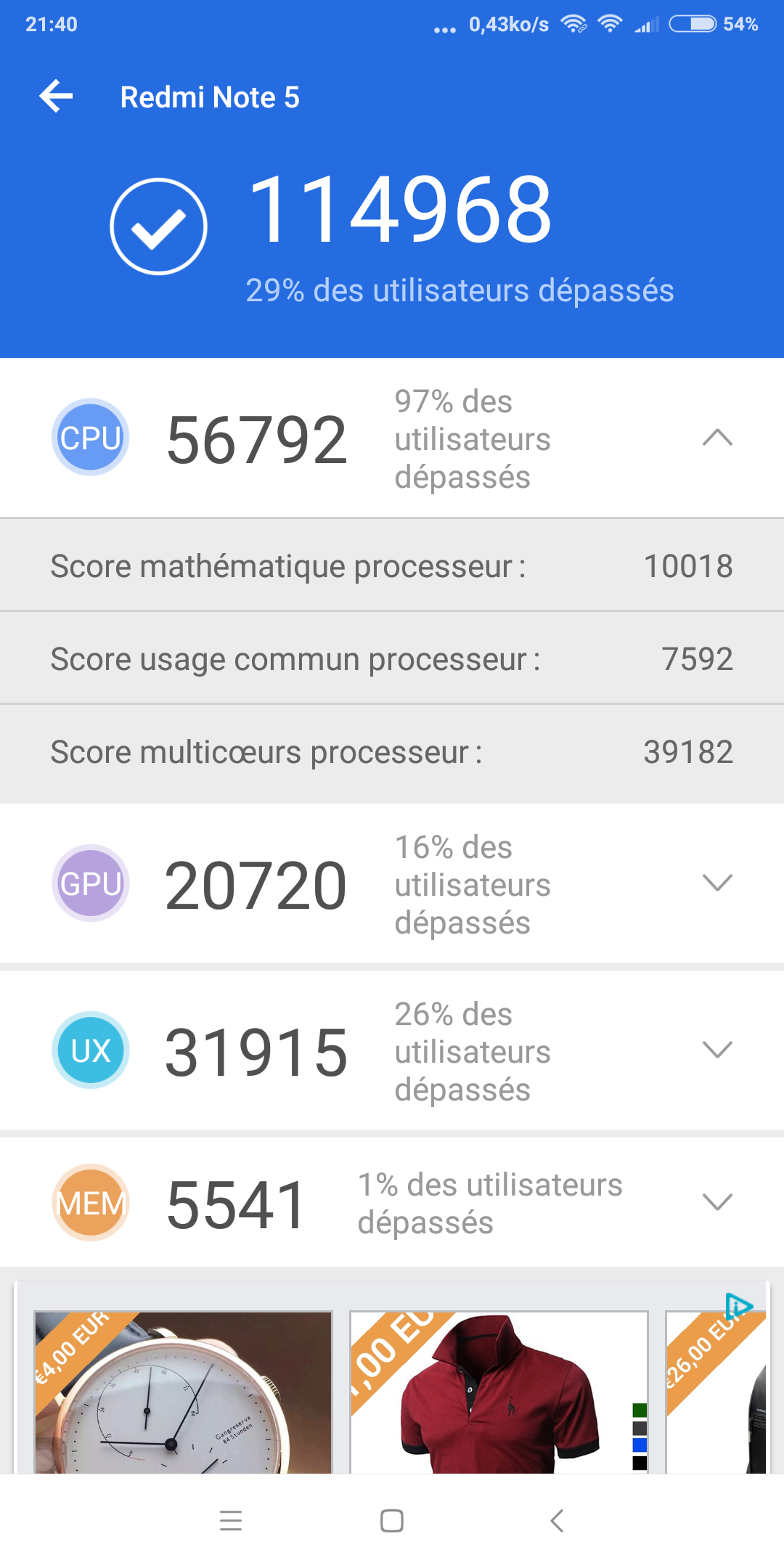
Task: Expand the MEM score section
Action: 717,1202
